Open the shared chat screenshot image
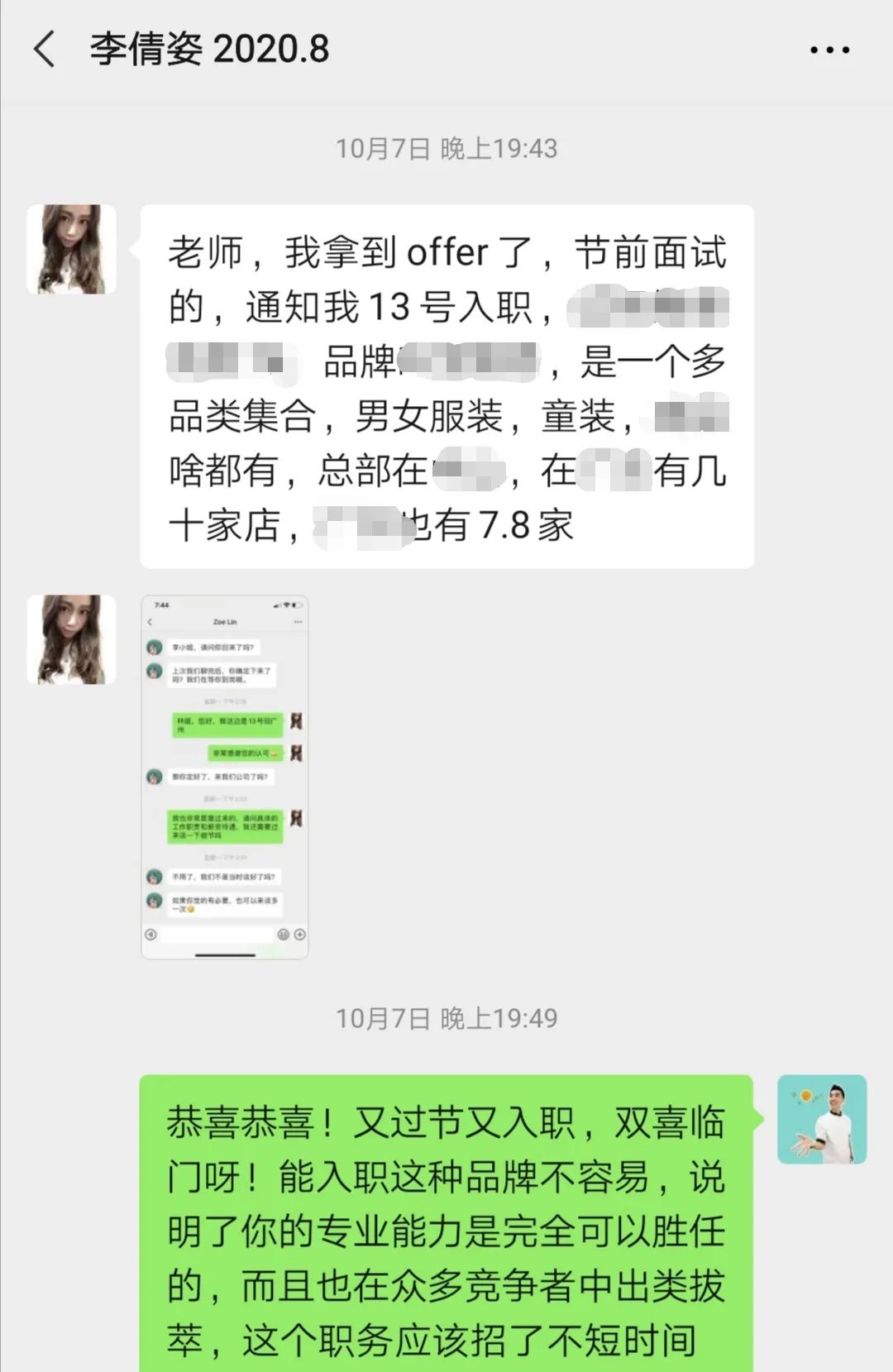 coord(225,777)
